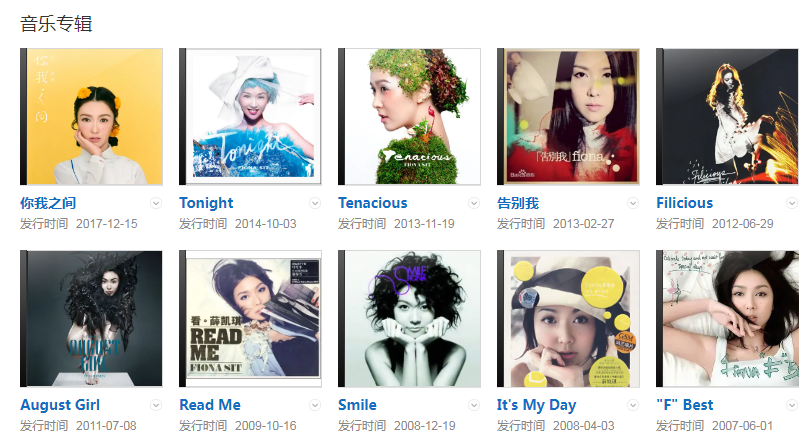Expand the arrow next to 告别我
The height and width of the screenshot is (439, 810).
(633, 203)
